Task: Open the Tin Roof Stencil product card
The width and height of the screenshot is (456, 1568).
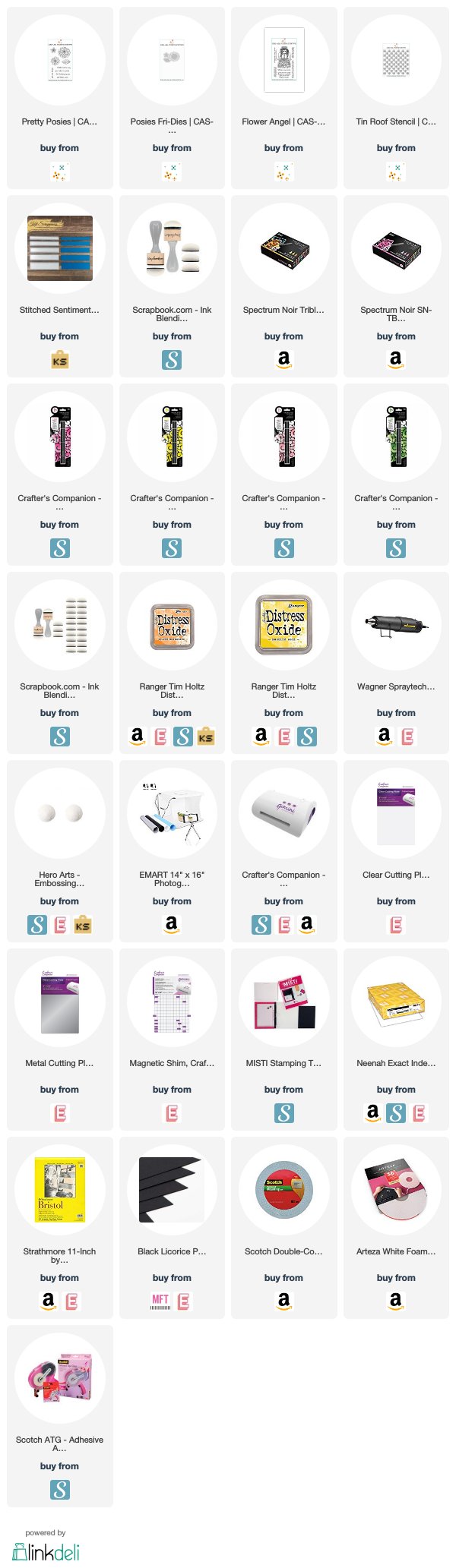Action: pyautogui.click(x=396, y=62)
